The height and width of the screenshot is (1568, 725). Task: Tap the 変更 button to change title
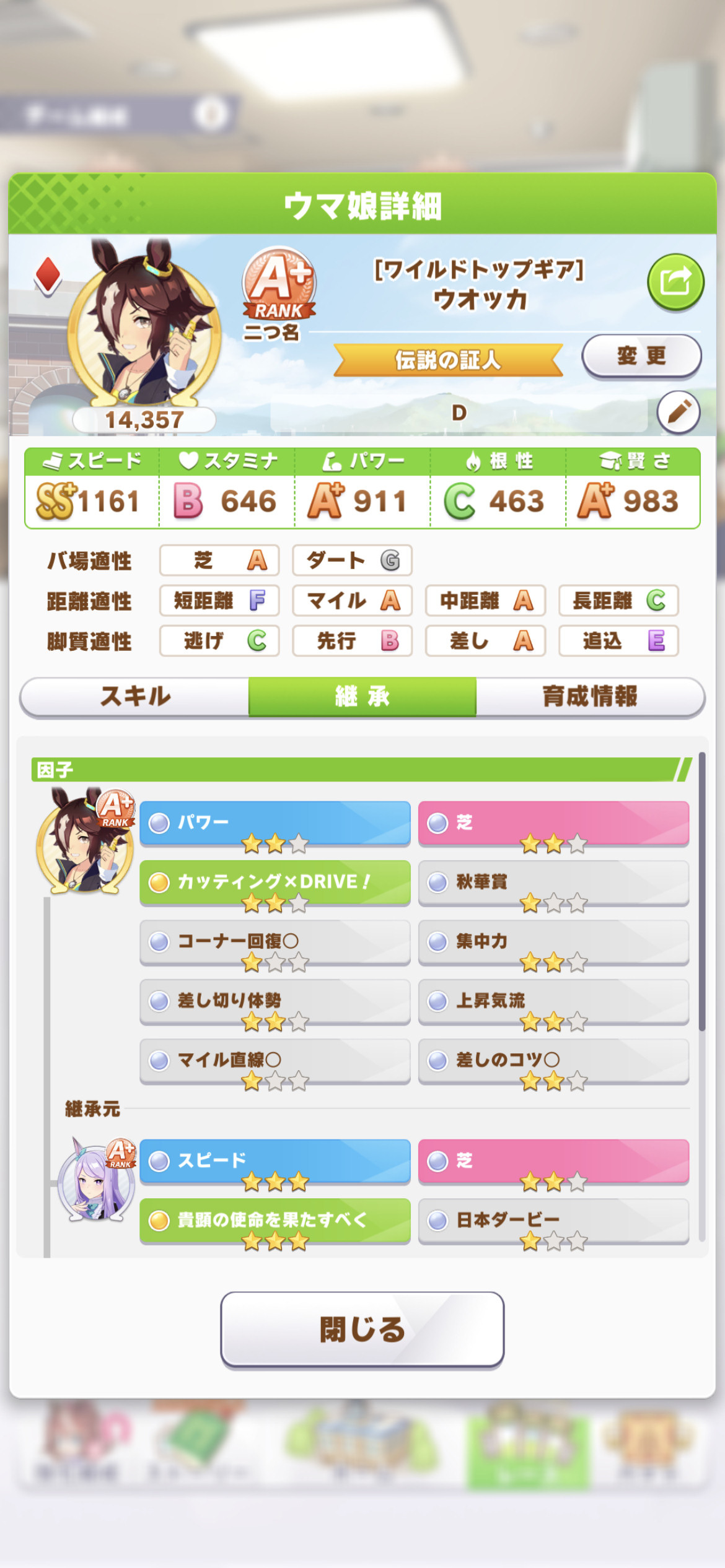coord(641,355)
